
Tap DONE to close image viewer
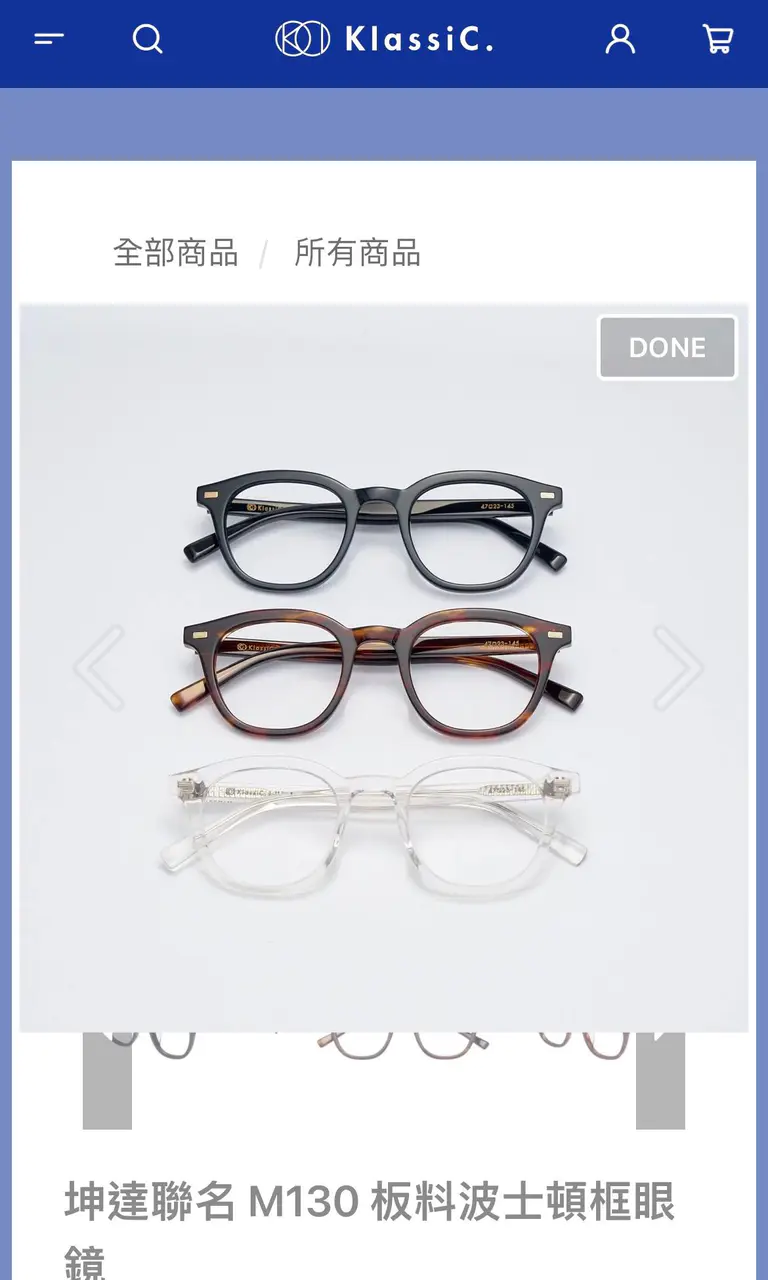click(x=667, y=348)
